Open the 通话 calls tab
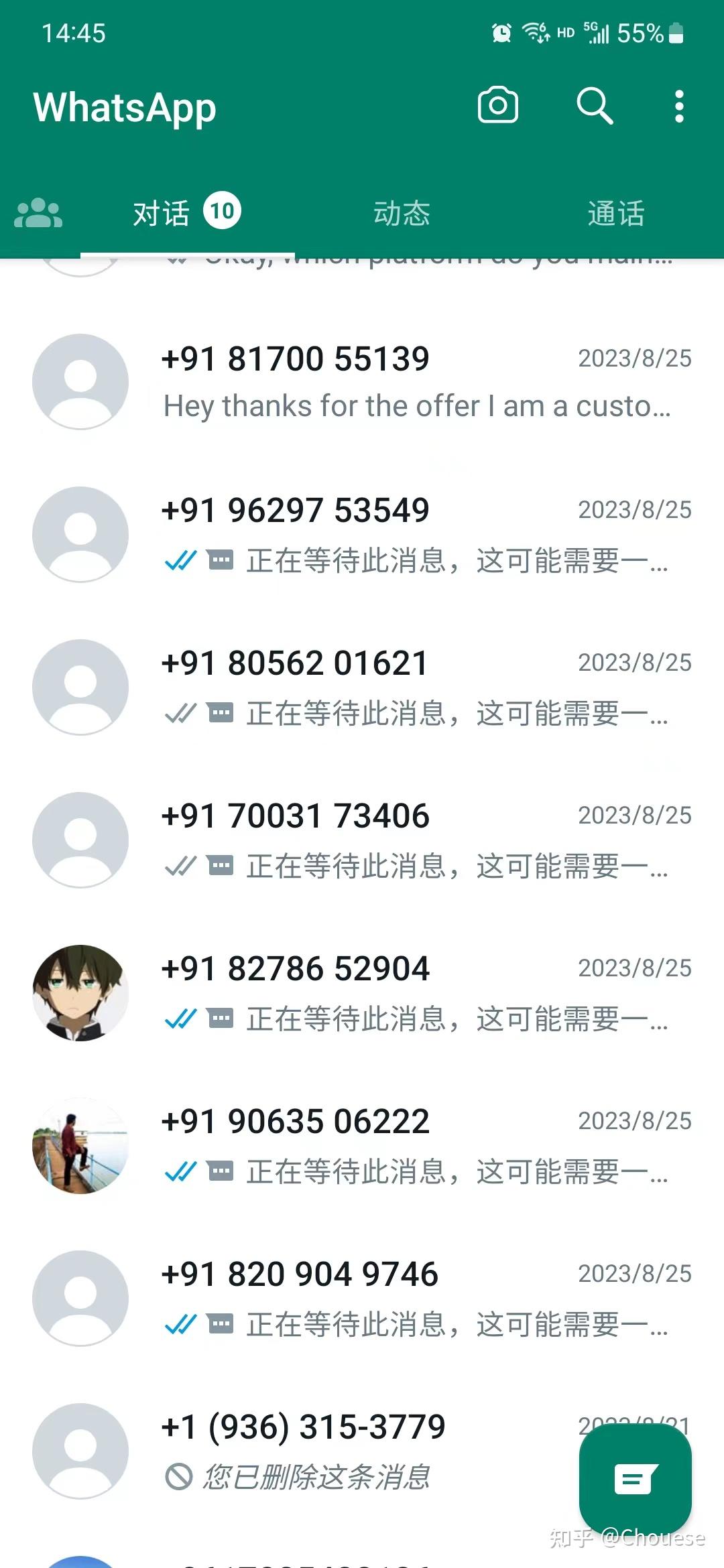This screenshot has height=1568, width=724. click(x=615, y=213)
